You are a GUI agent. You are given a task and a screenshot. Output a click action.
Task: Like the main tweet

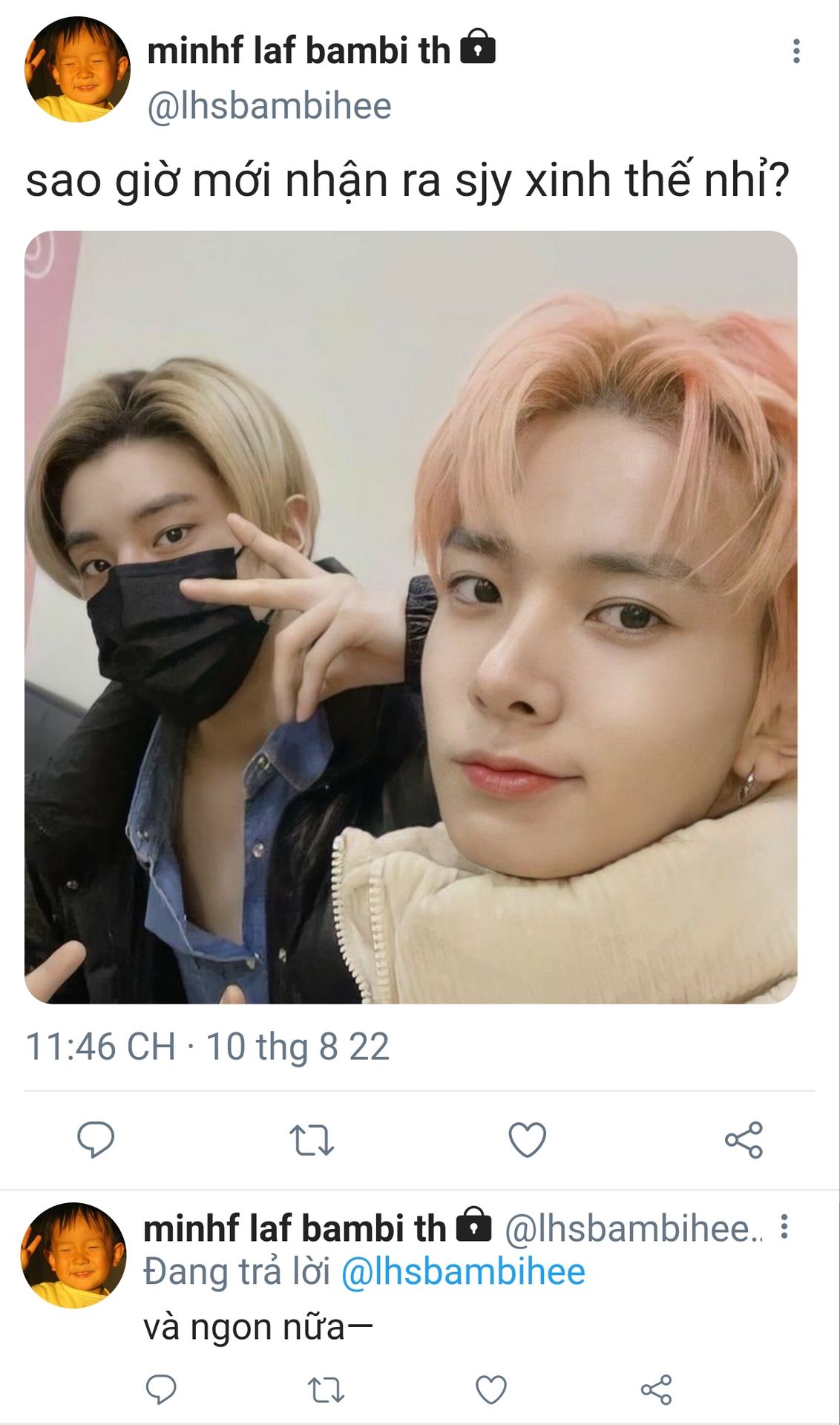pyautogui.click(x=527, y=1139)
